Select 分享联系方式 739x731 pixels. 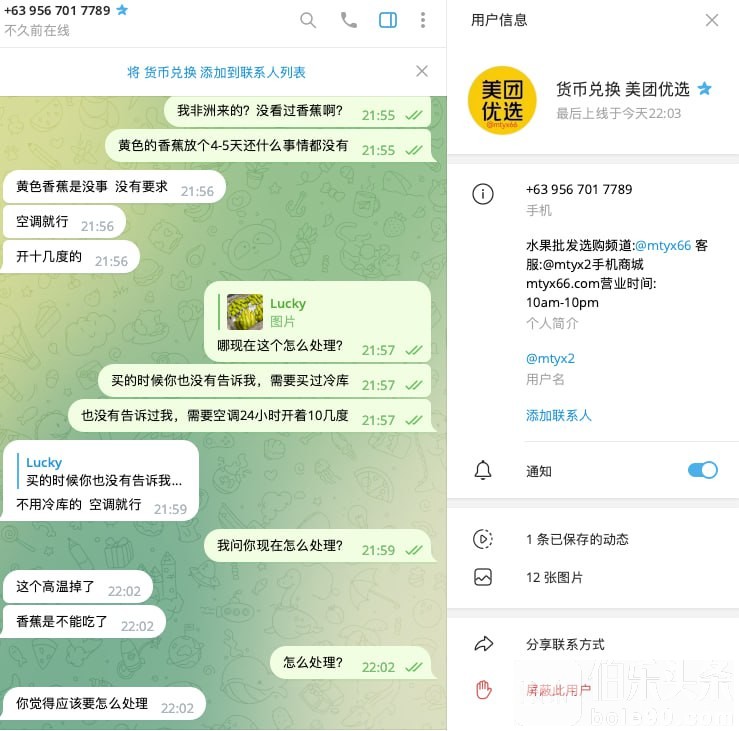pos(565,644)
